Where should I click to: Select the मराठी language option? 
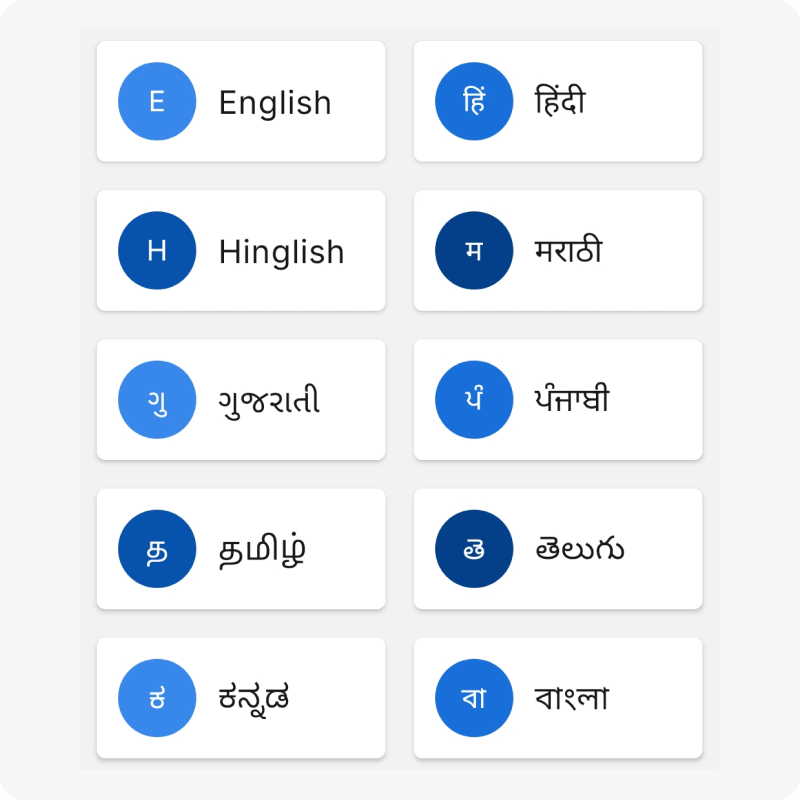[558, 250]
